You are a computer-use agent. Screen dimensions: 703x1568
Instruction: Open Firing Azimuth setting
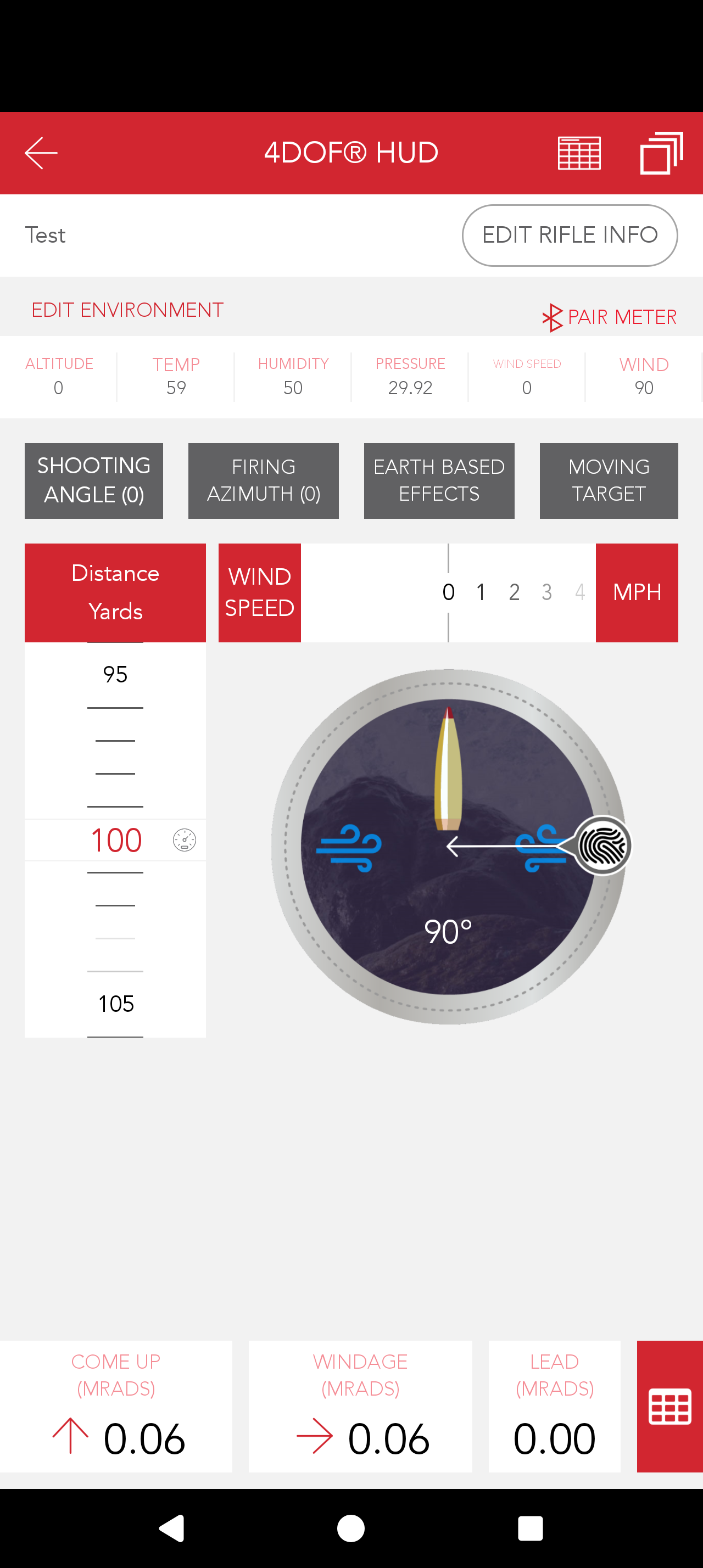click(263, 480)
